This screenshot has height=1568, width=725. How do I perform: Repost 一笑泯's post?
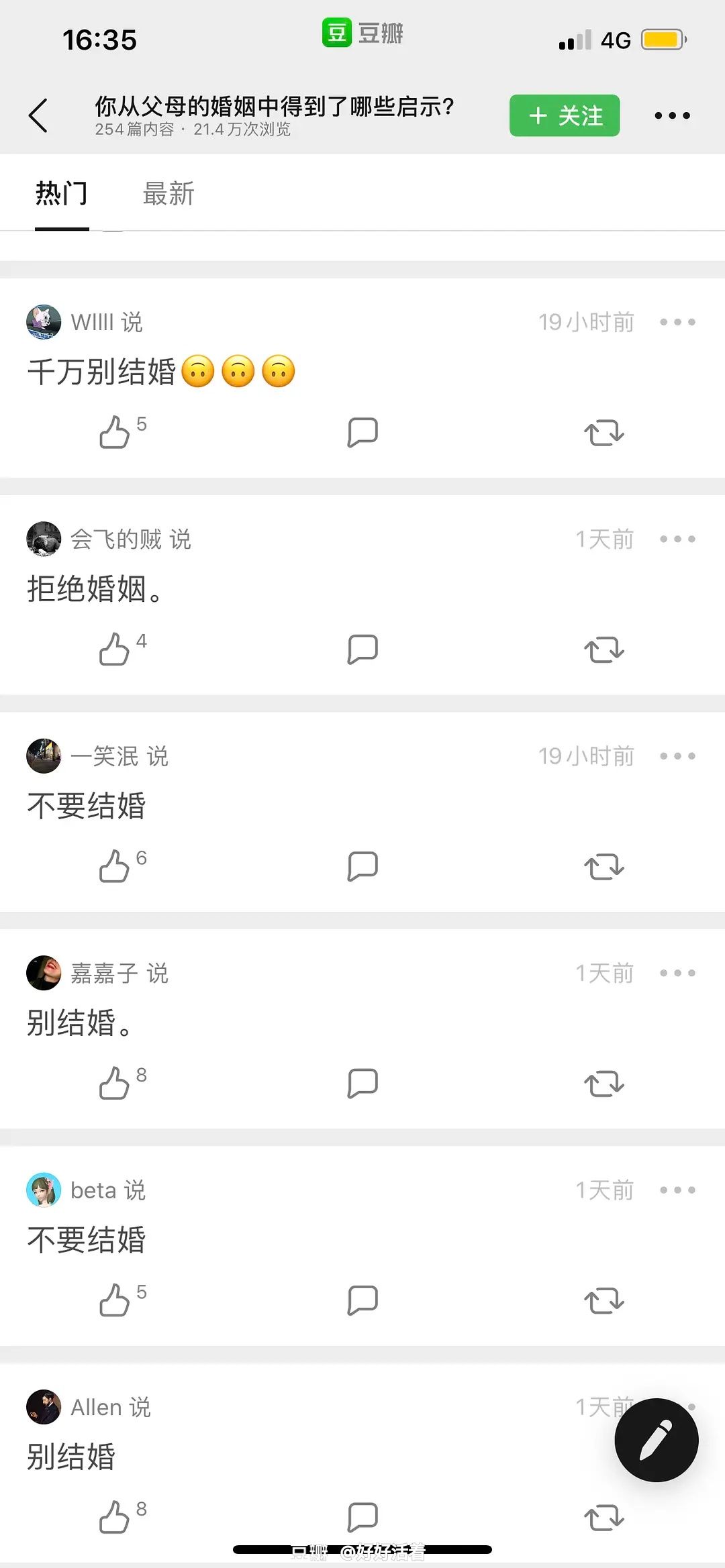(x=603, y=867)
